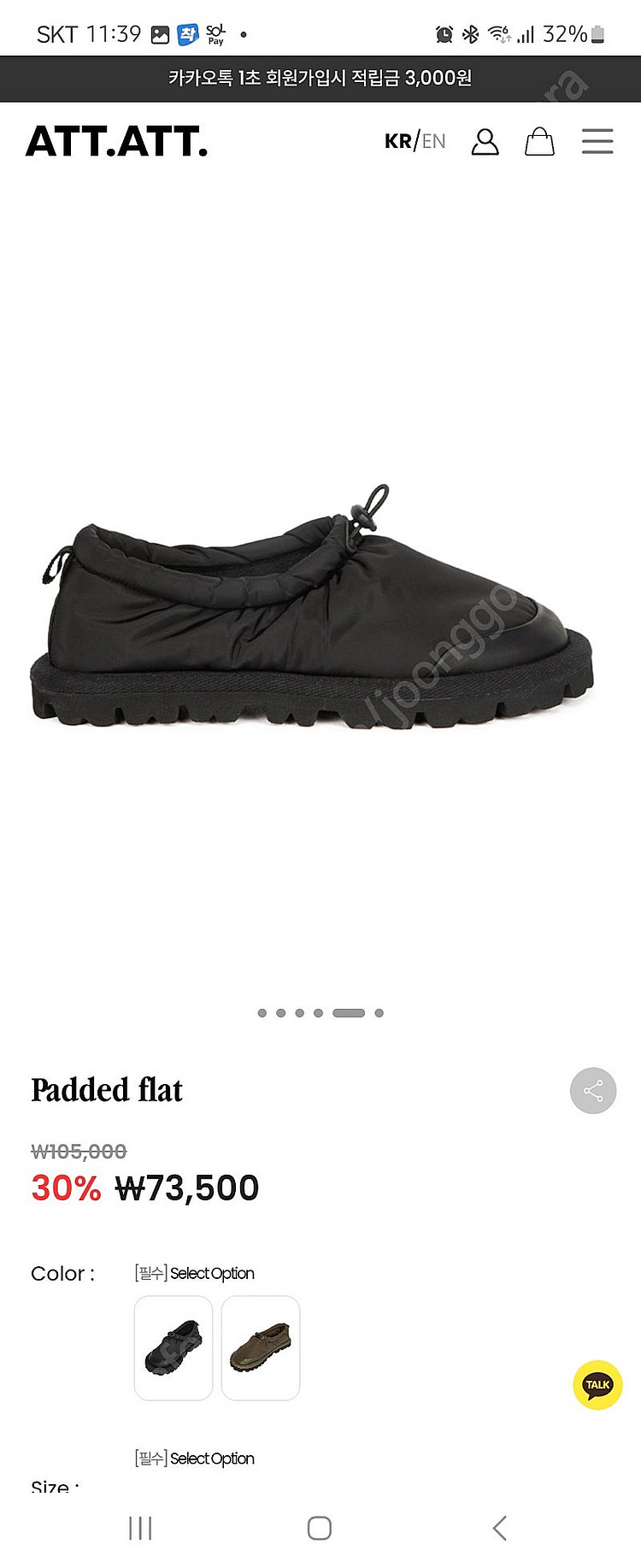Select the black color option
The height and width of the screenshot is (1568, 641).
[173, 1347]
